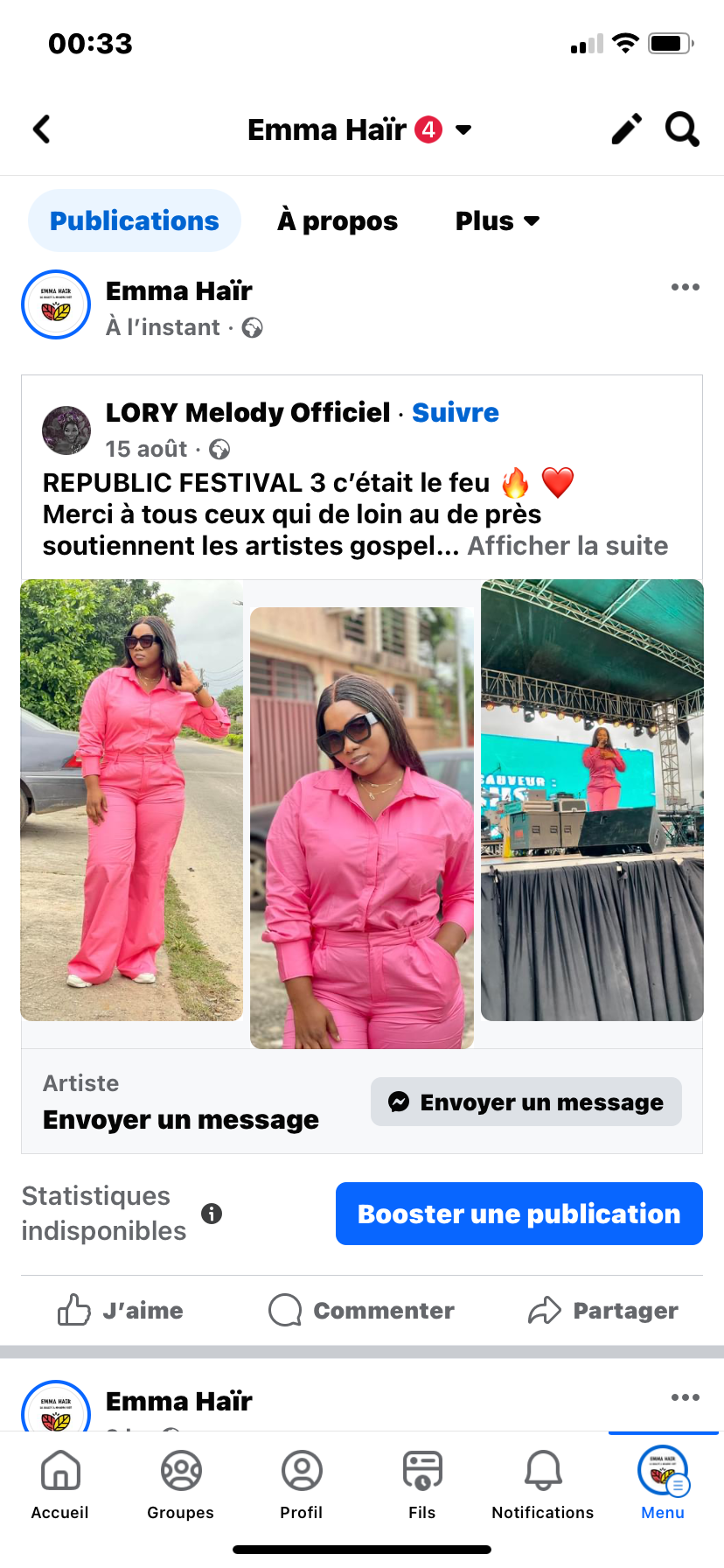View statistics info icon
This screenshot has width=724, height=1568.
[x=212, y=1214]
